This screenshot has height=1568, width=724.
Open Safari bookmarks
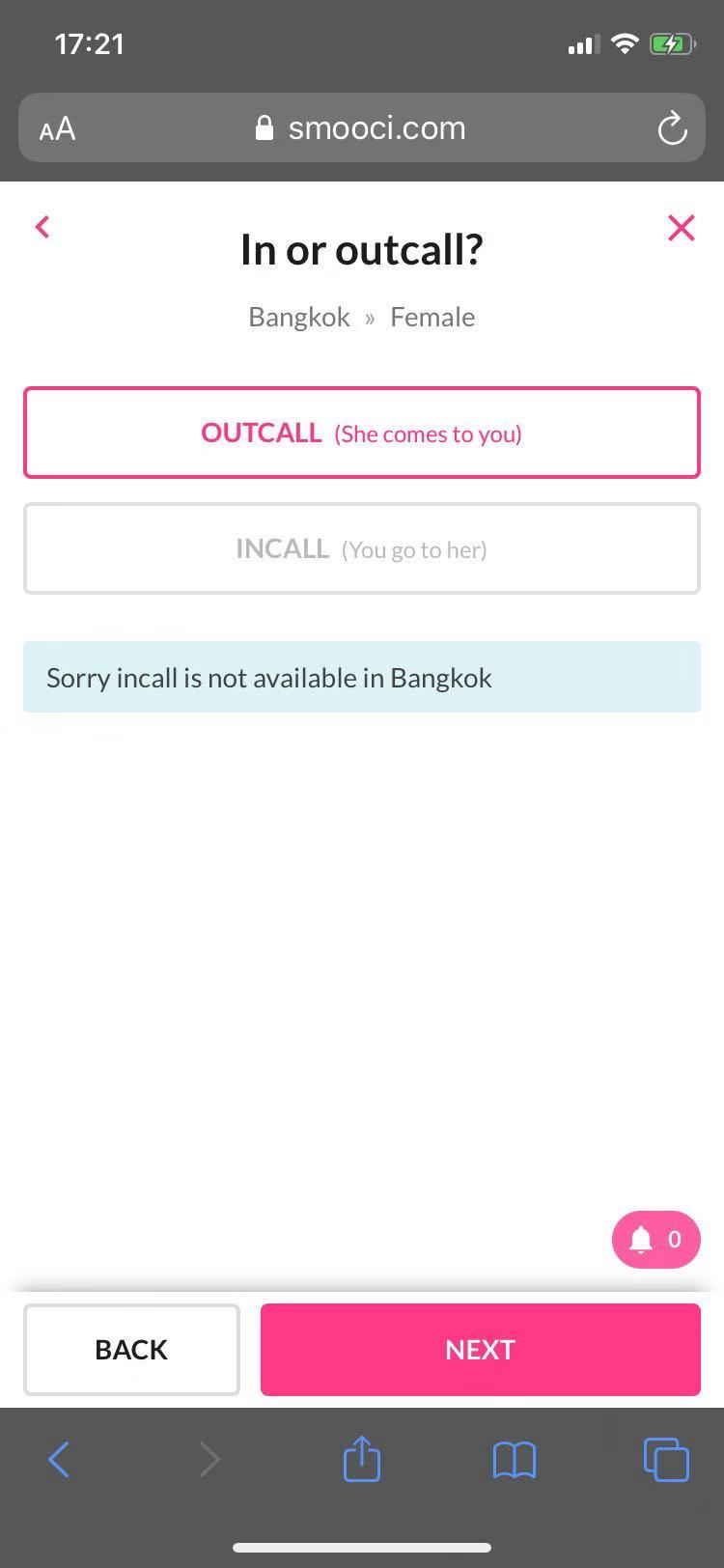point(514,1459)
